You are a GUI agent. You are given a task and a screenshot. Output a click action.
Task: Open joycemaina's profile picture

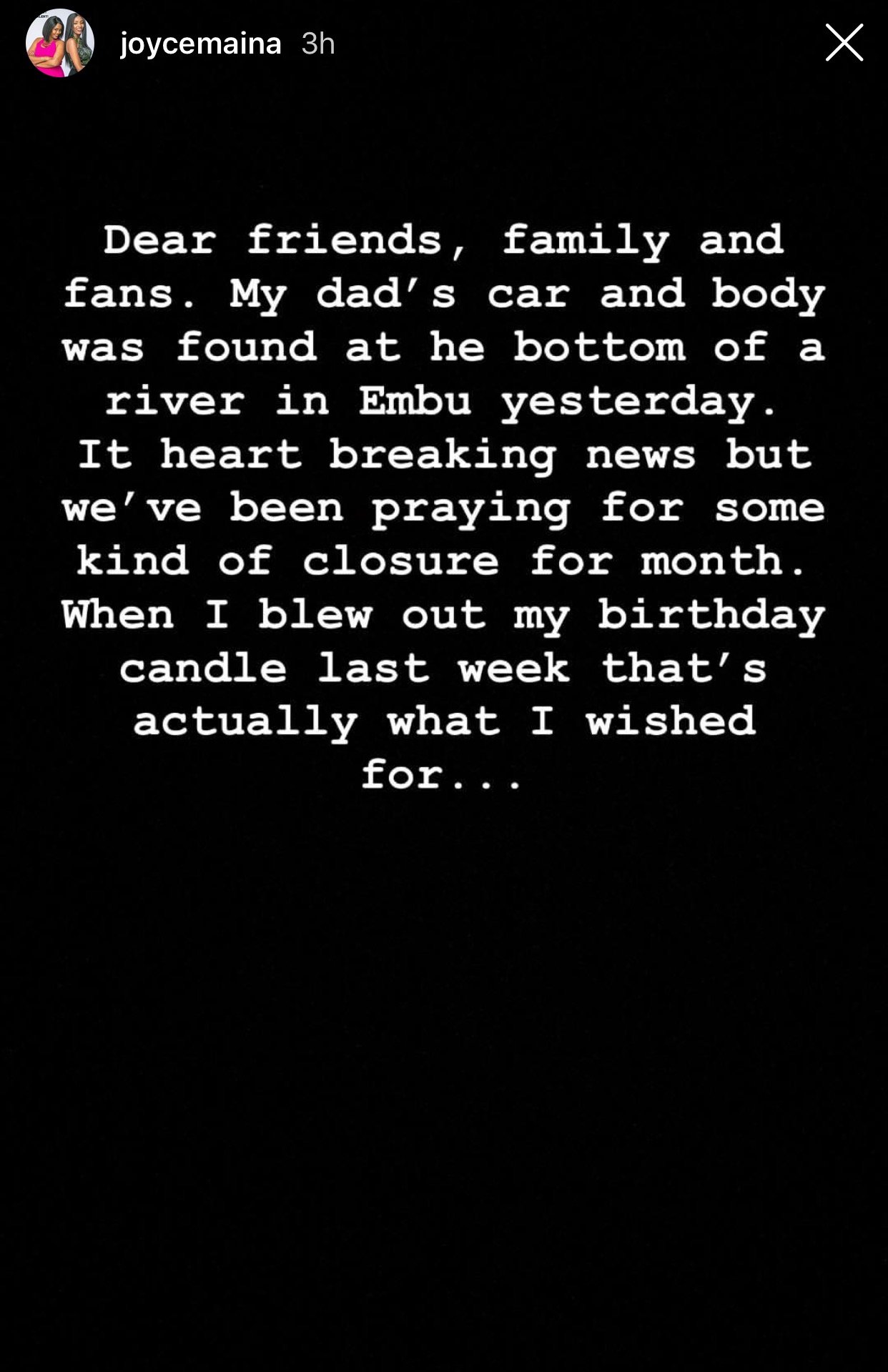[x=60, y=43]
